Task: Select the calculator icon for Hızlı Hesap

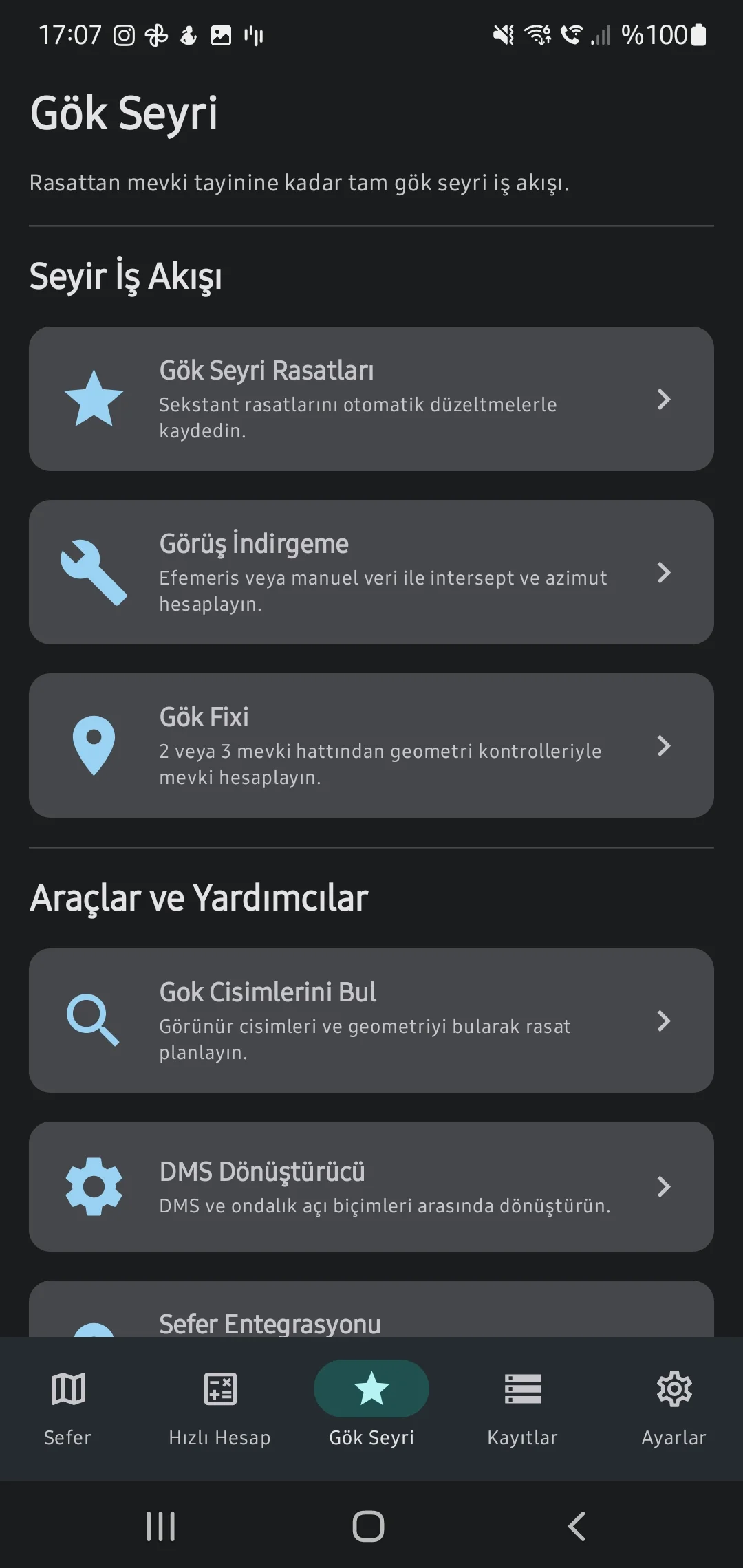Action: [x=219, y=1388]
